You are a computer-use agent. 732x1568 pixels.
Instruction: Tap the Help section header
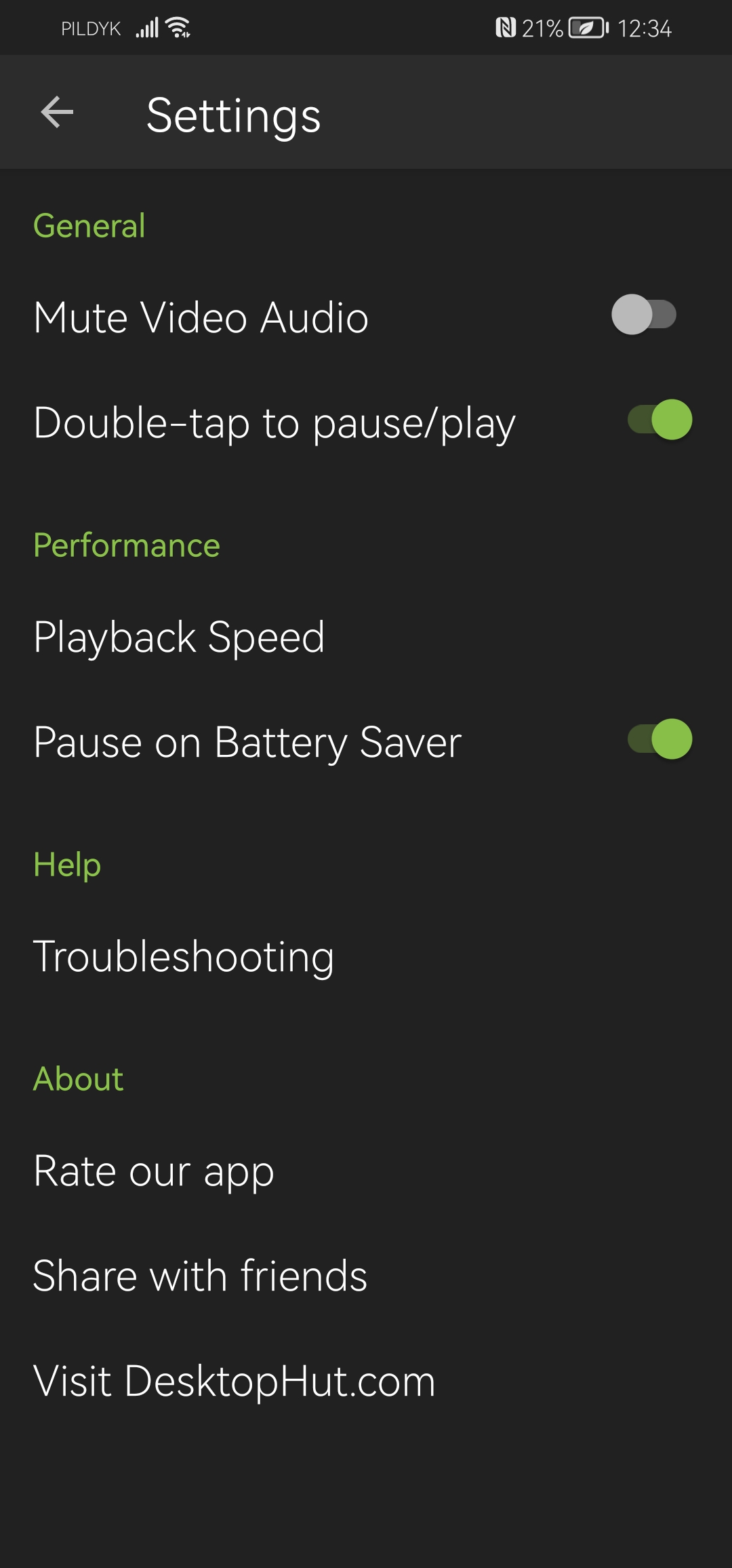coord(66,864)
